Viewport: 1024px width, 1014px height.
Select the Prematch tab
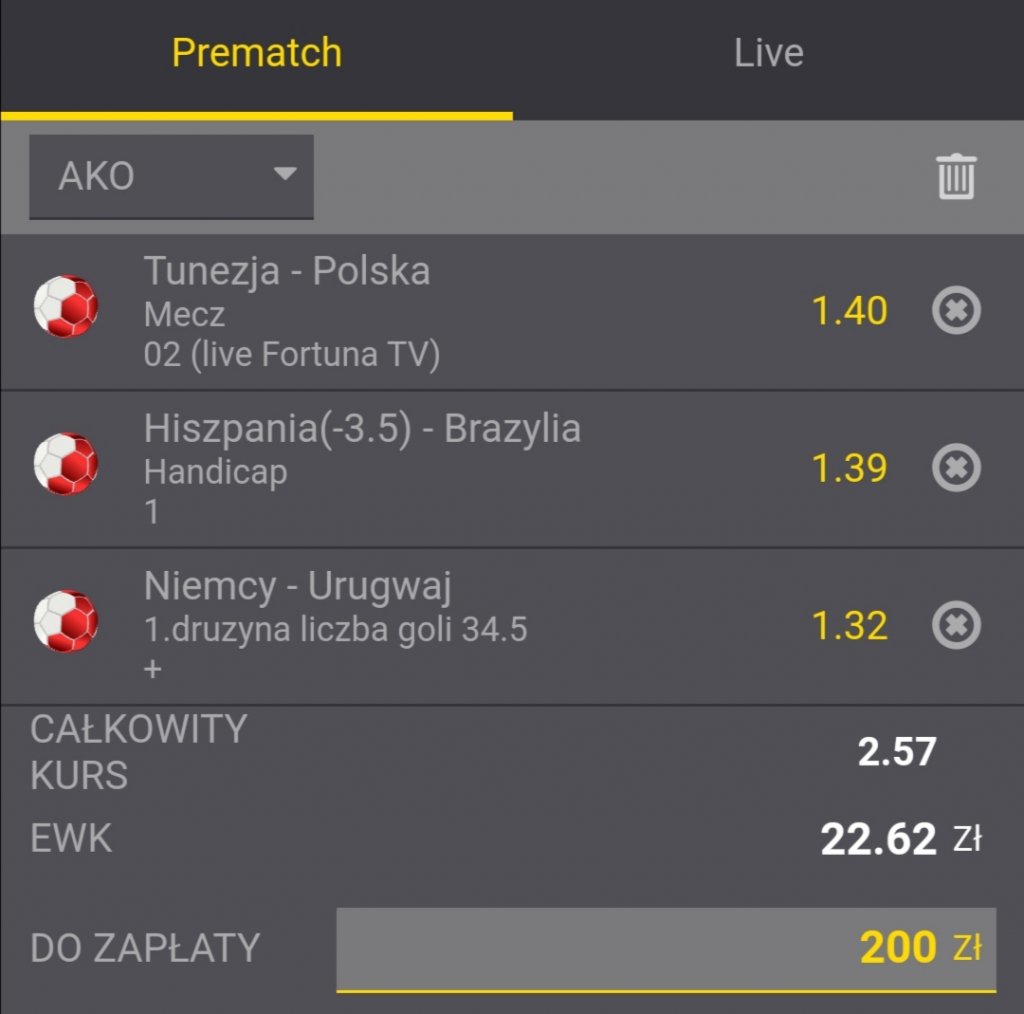(x=256, y=54)
